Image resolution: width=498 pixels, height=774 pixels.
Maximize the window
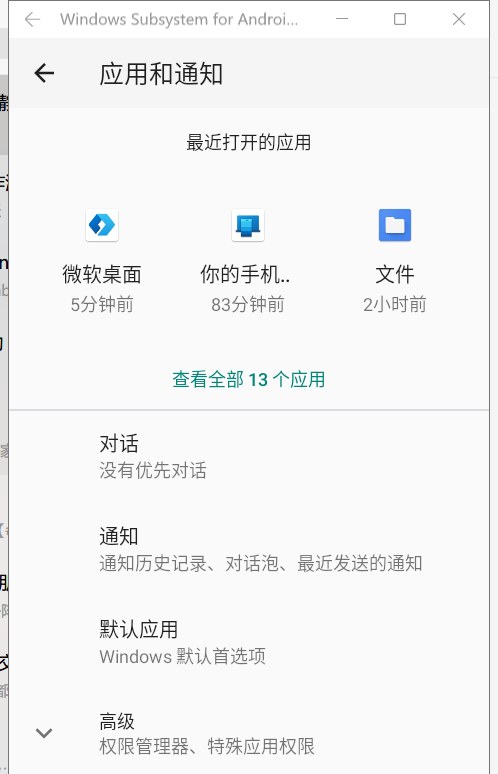(400, 19)
